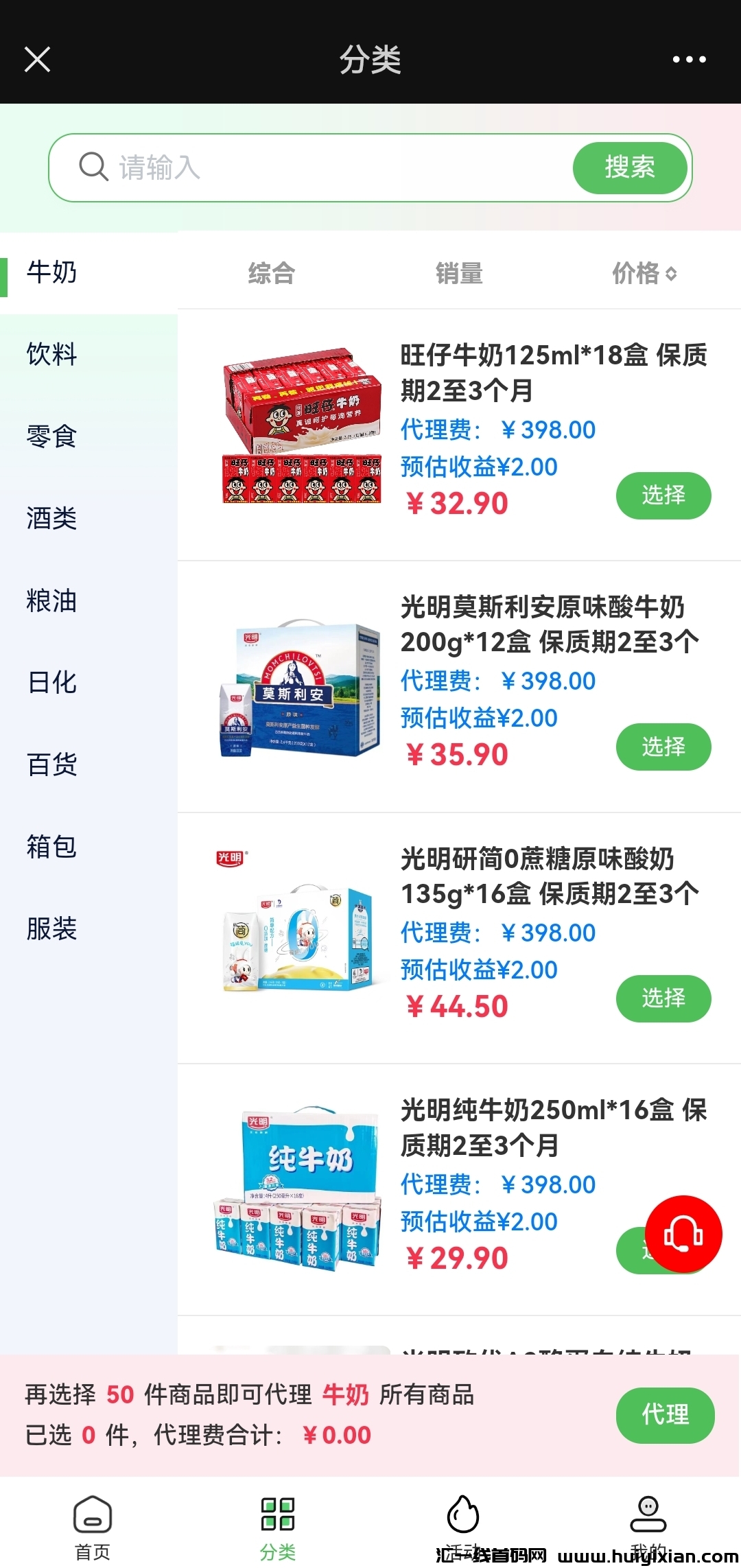Switch to the 饮料 category
Viewport: 741px width, 1568px height.
point(52,354)
